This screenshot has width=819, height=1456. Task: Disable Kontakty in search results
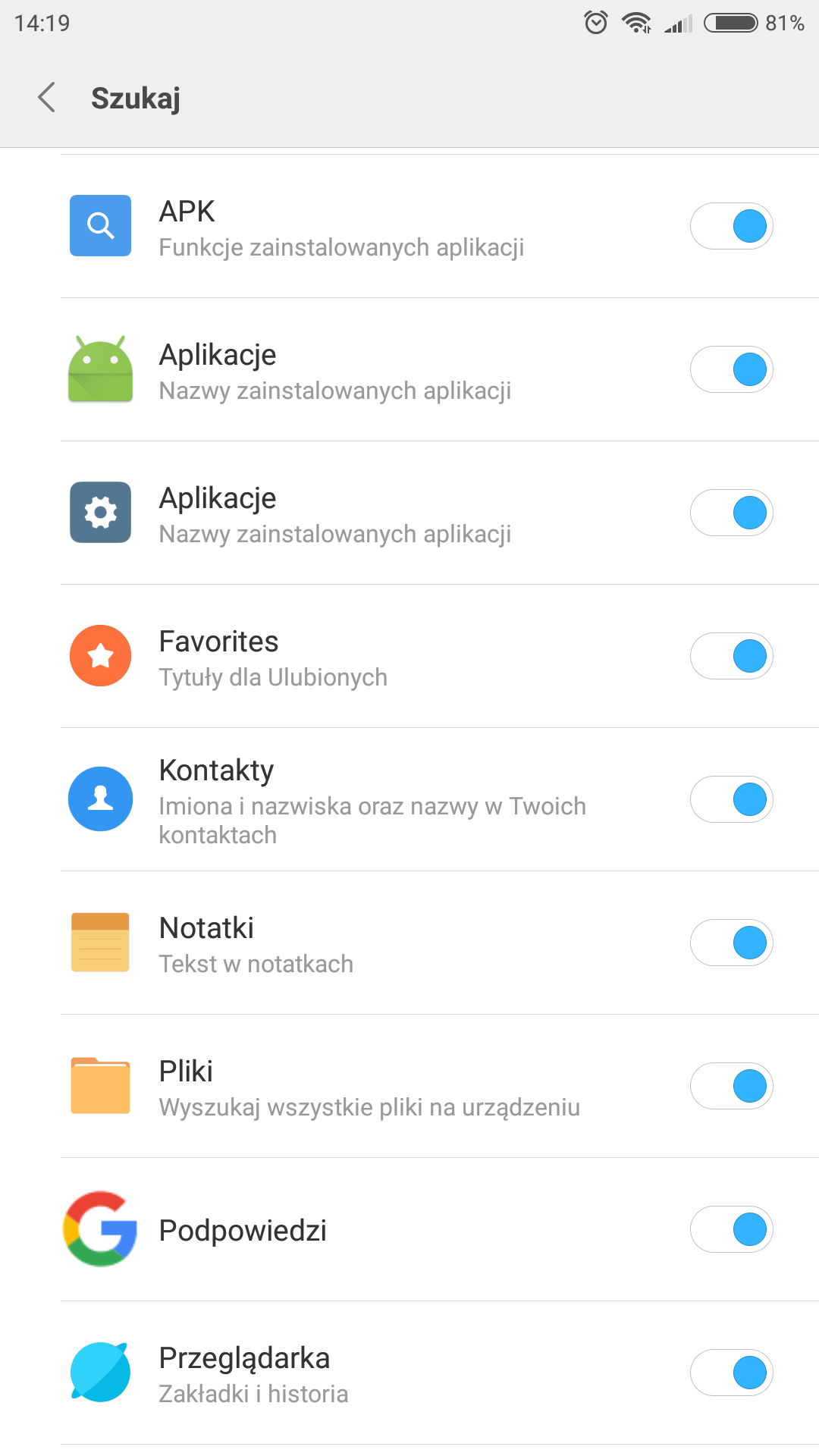click(x=731, y=799)
